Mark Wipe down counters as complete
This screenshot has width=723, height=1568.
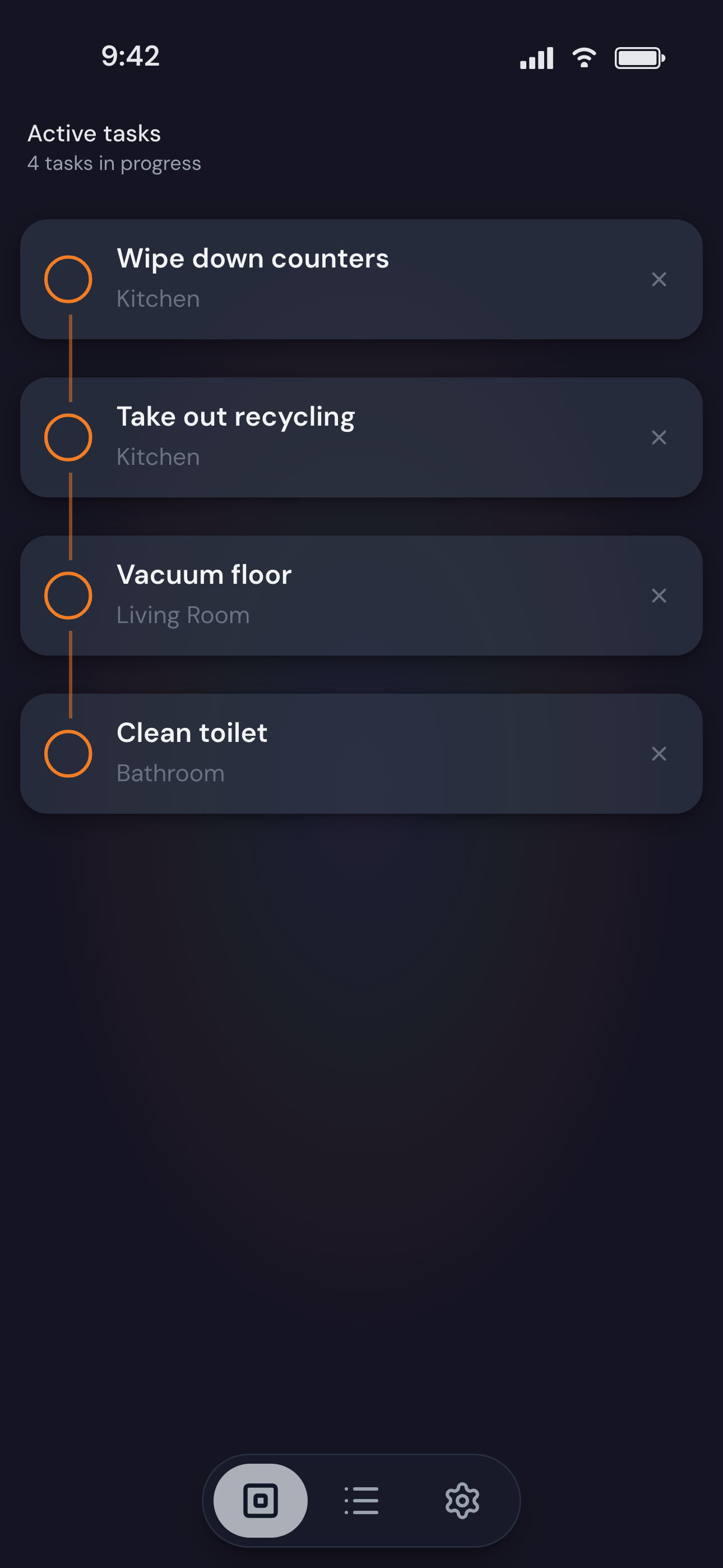[69, 279]
